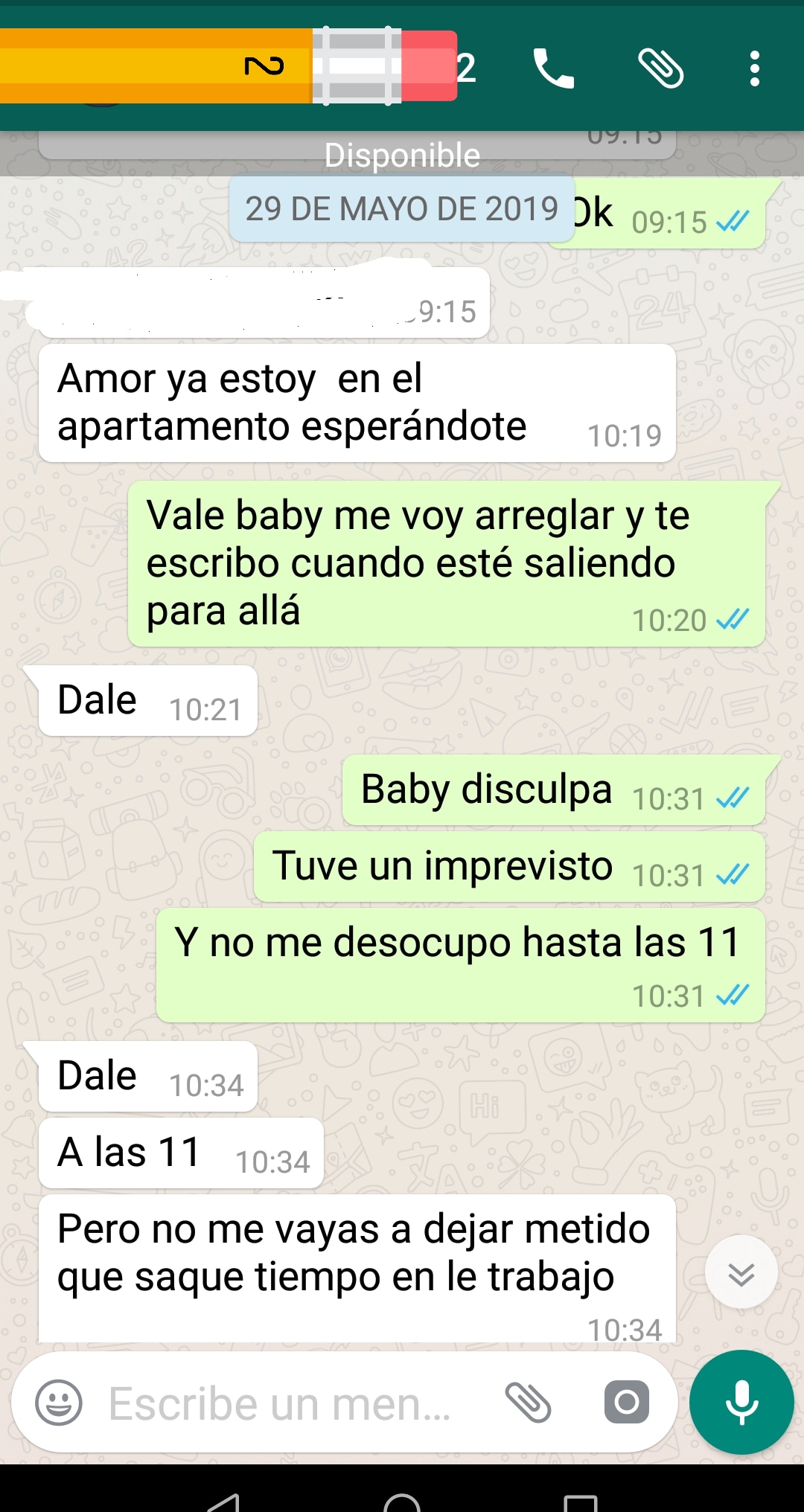Tap the system back button
This screenshot has height=1512, width=804.
tap(223, 1502)
